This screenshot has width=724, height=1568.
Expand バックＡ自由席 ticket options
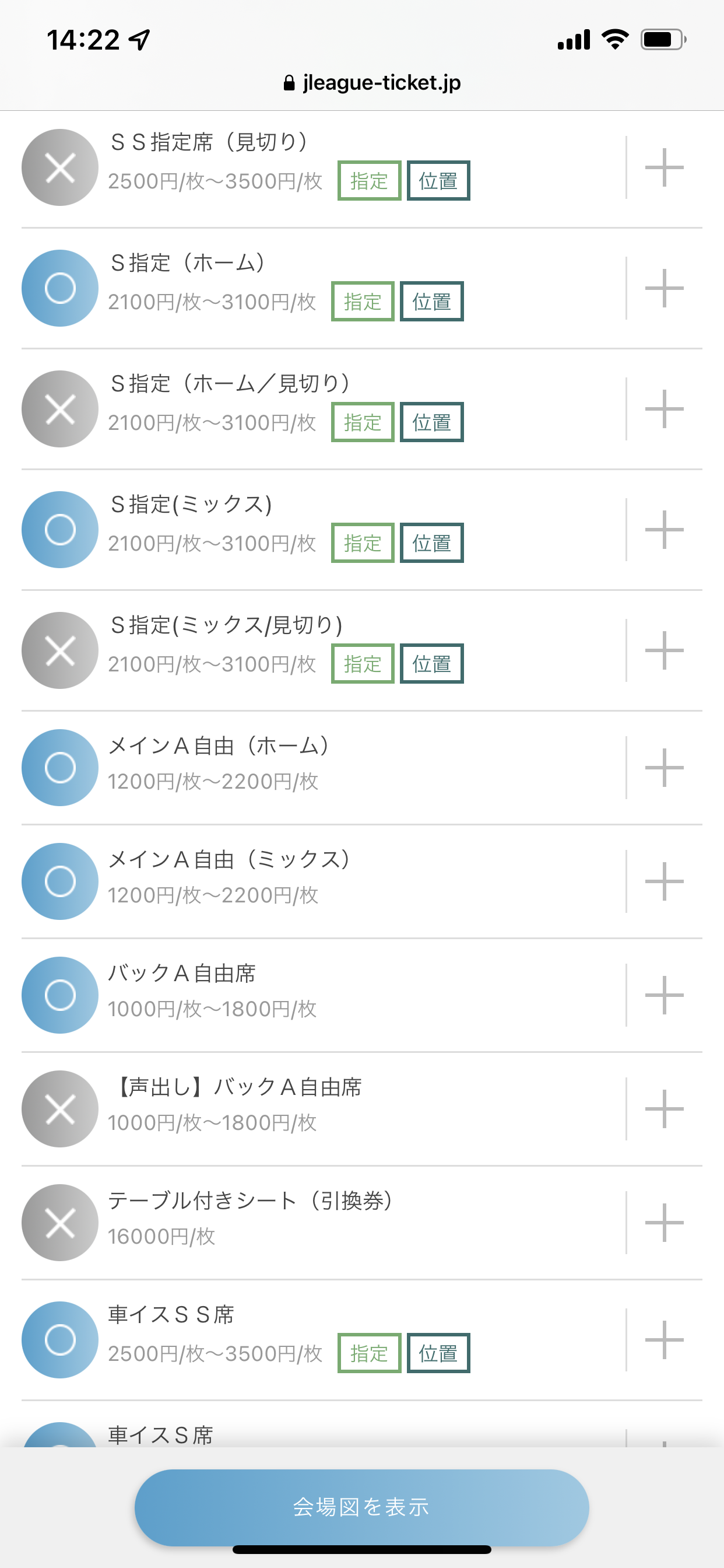point(665,995)
